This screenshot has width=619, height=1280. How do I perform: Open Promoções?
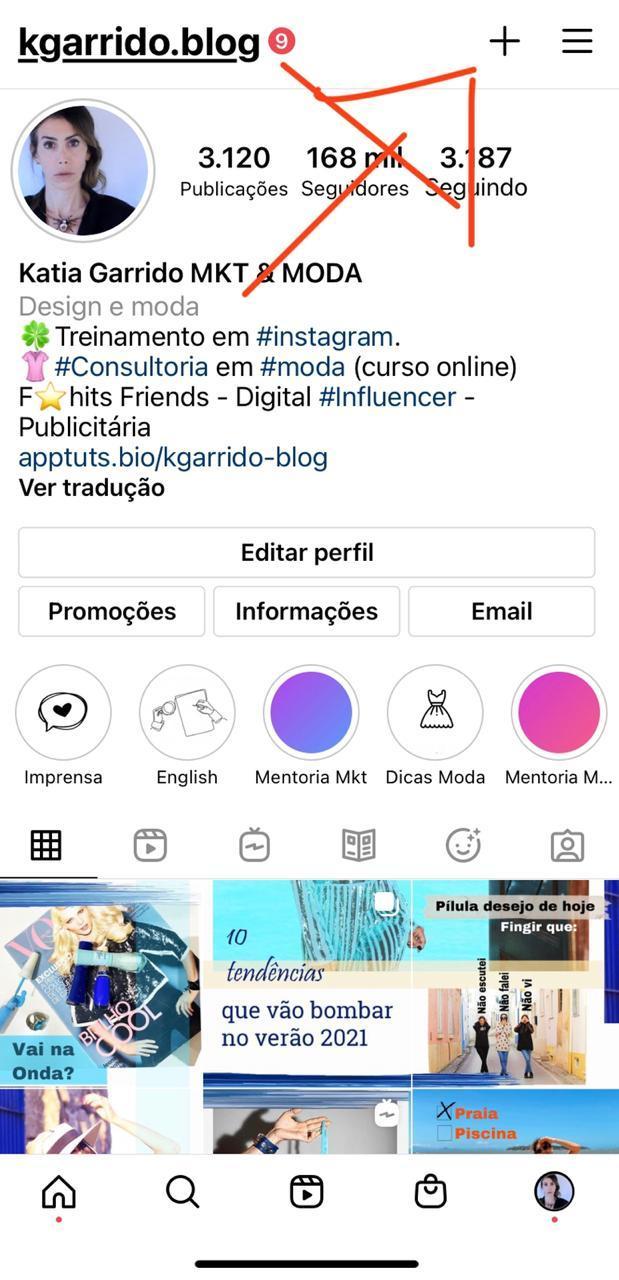click(112, 611)
